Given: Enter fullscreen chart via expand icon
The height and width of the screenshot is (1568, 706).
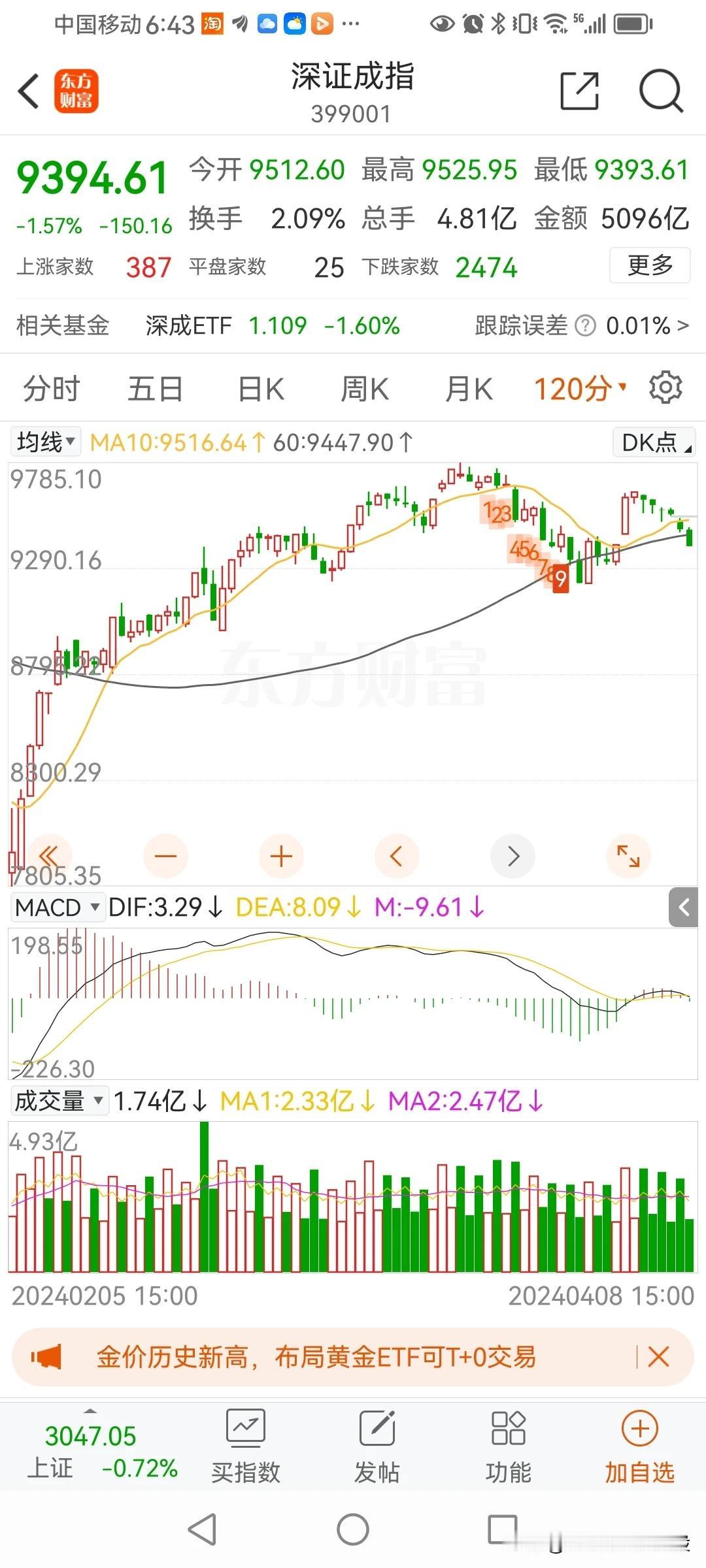Looking at the screenshot, I should [x=628, y=856].
